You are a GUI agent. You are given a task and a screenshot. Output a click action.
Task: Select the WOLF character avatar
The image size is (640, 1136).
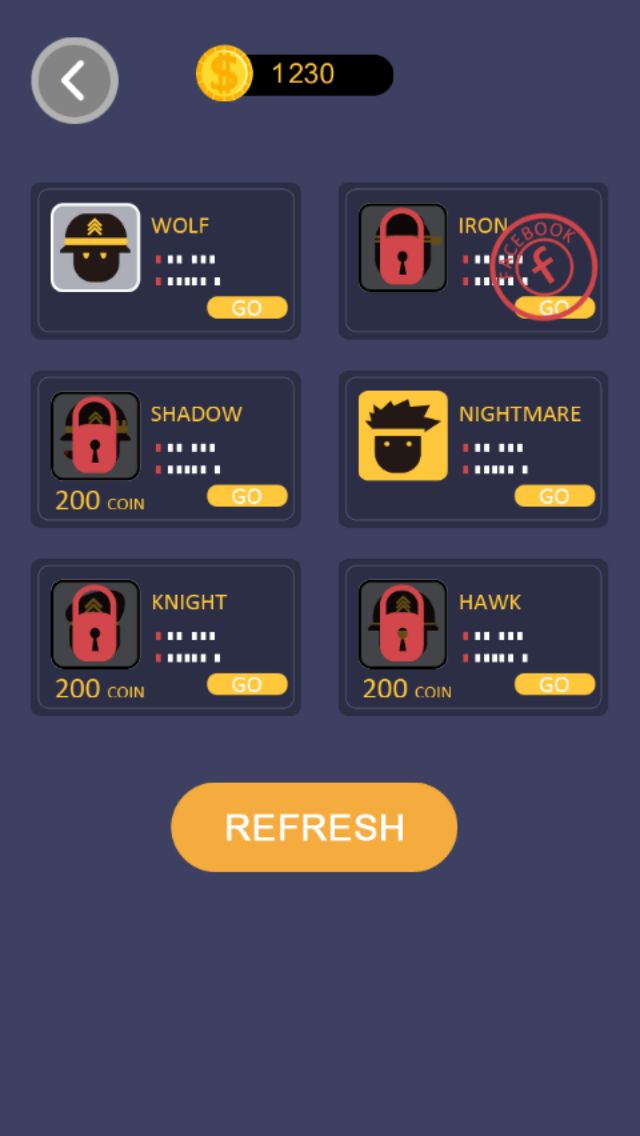95,248
